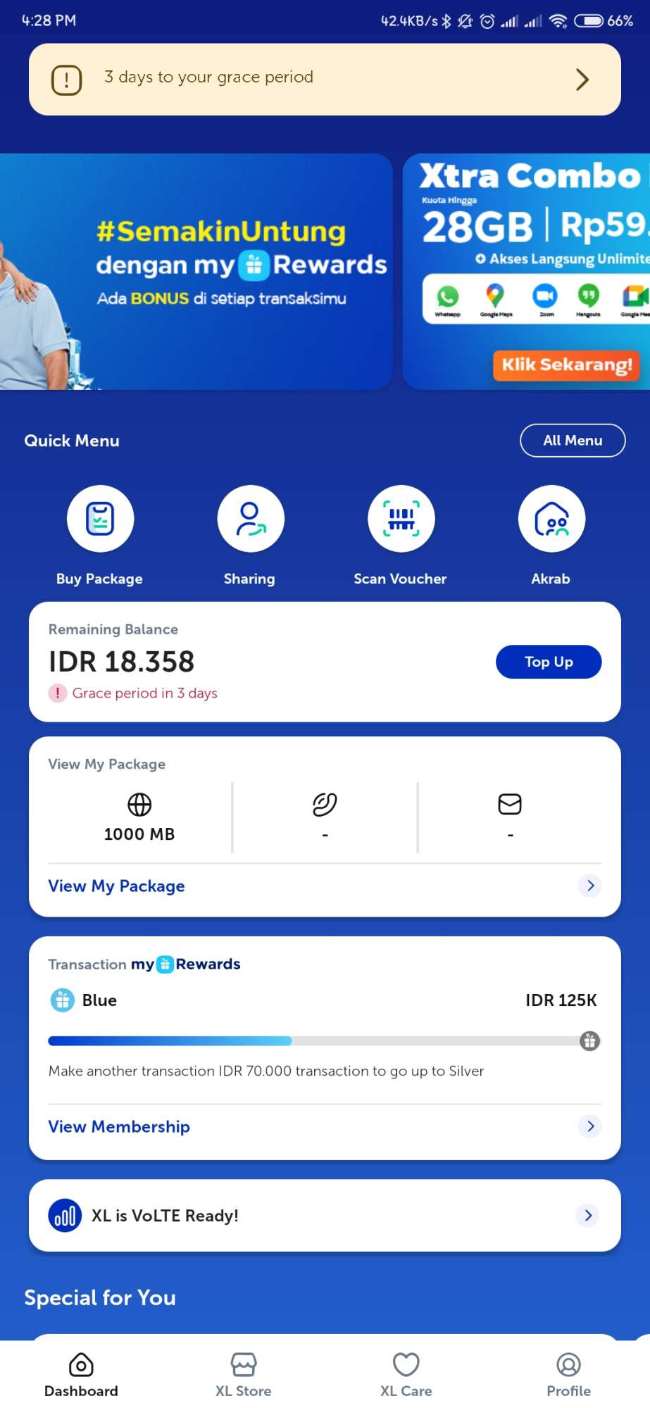Switch to the XL Store tab

243,1375
